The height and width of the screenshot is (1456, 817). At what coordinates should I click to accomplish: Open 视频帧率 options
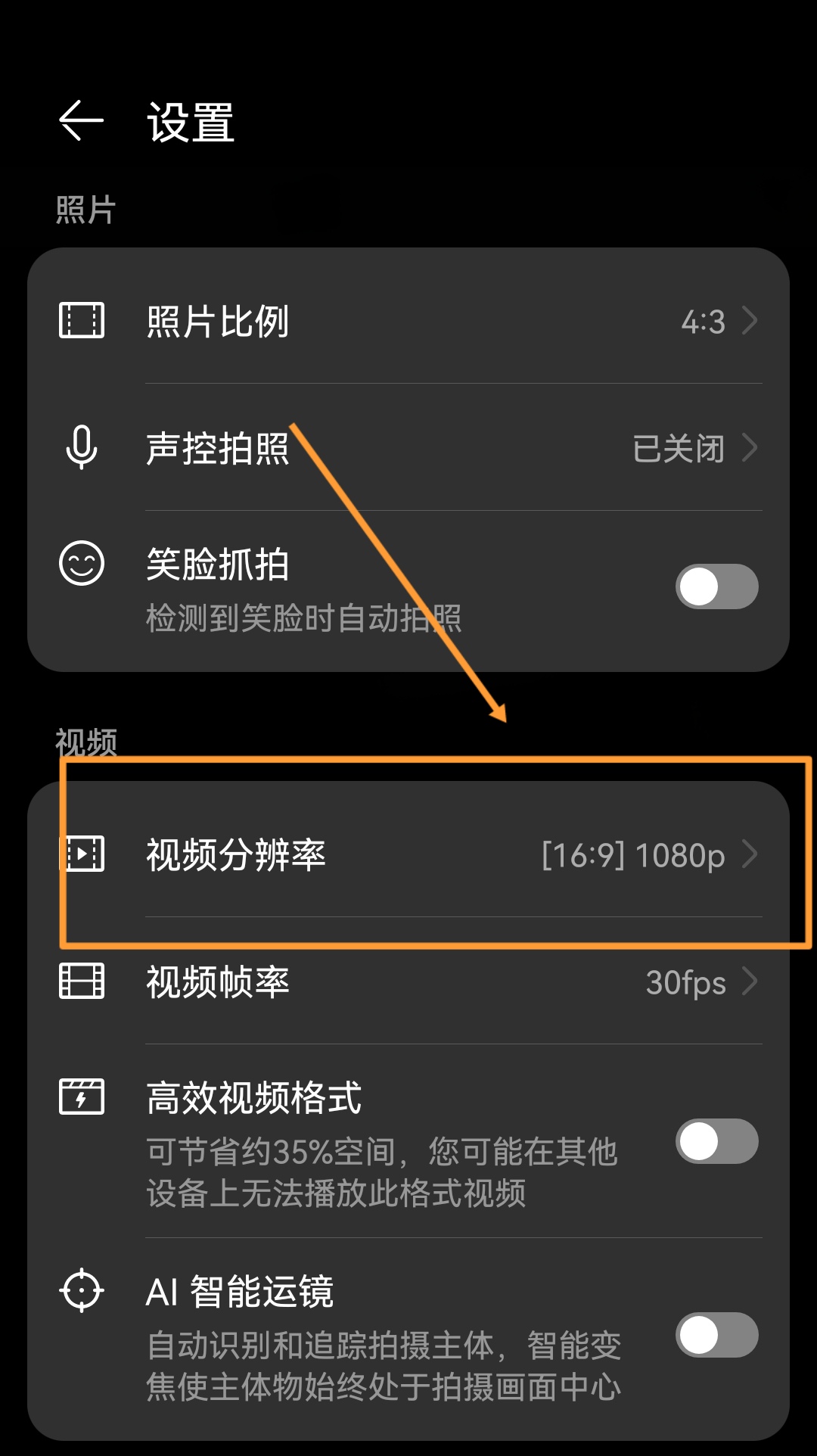[x=408, y=982]
